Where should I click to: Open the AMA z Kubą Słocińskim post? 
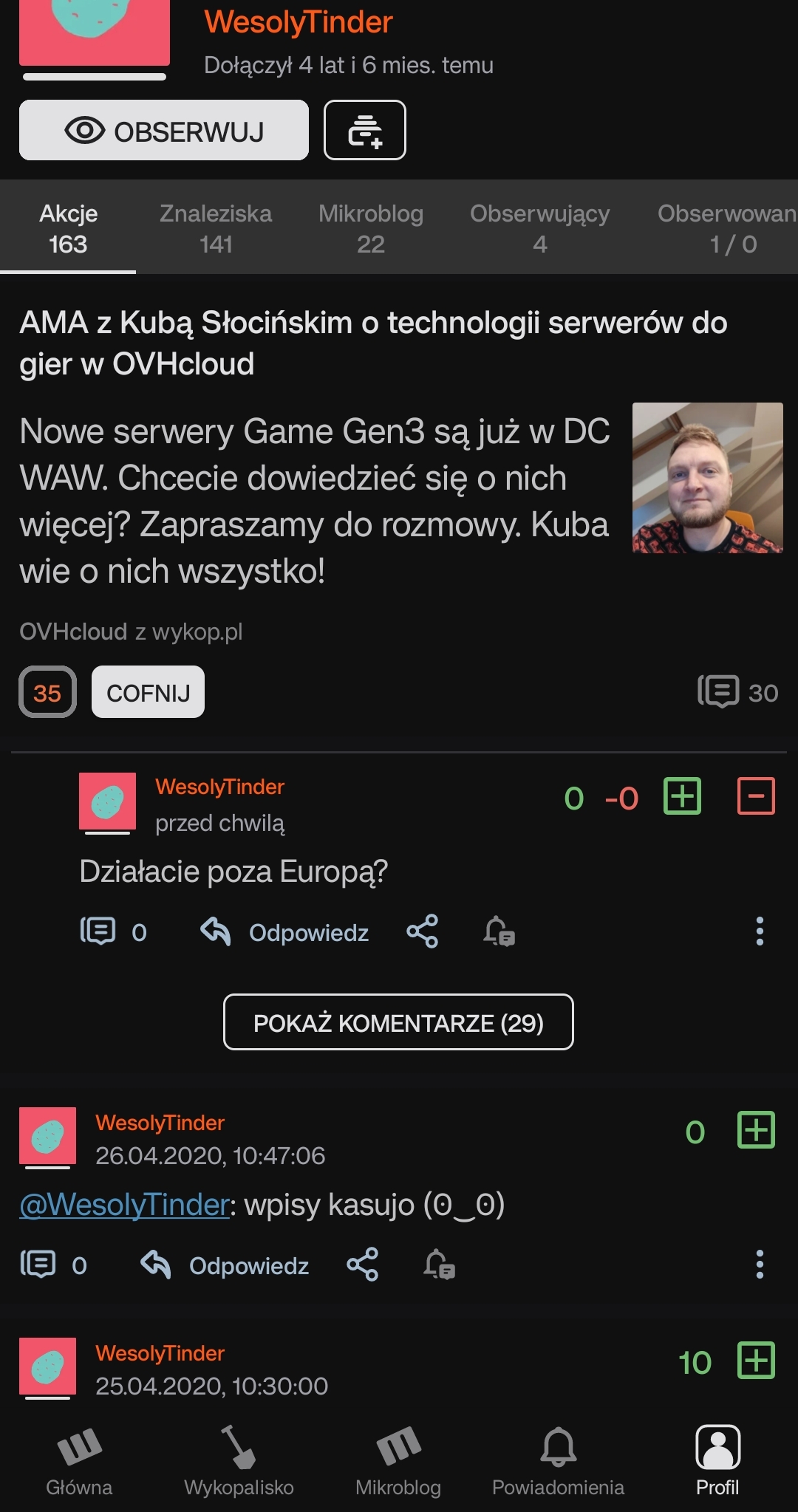(373, 343)
